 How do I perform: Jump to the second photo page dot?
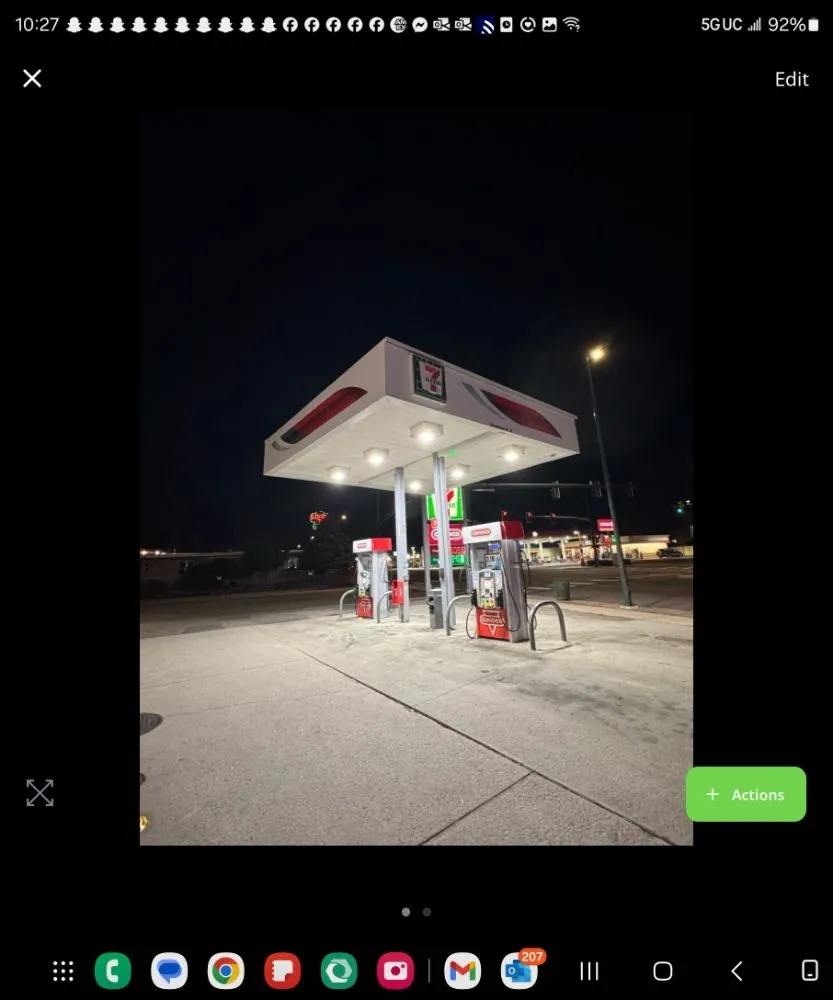click(x=427, y=912)
